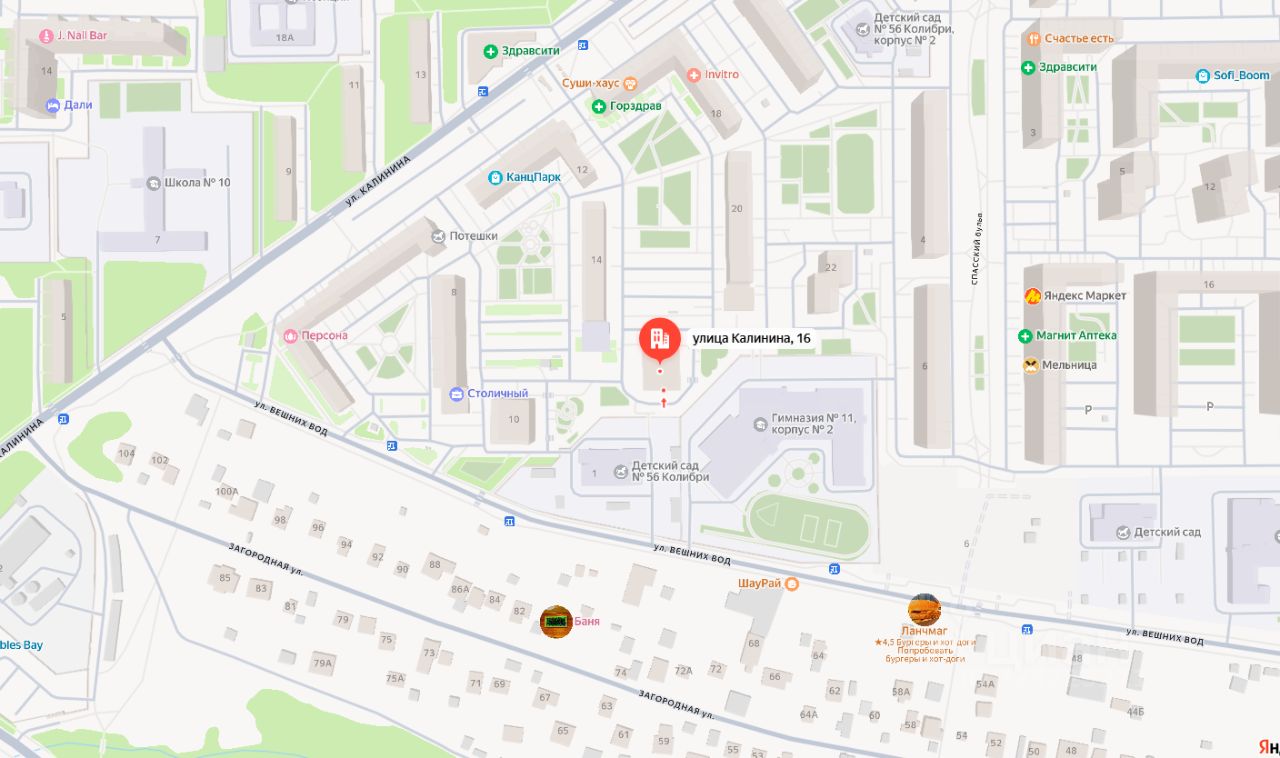Open the Столичный shop marker
The image size is (1280, 758).
[457, 394]
